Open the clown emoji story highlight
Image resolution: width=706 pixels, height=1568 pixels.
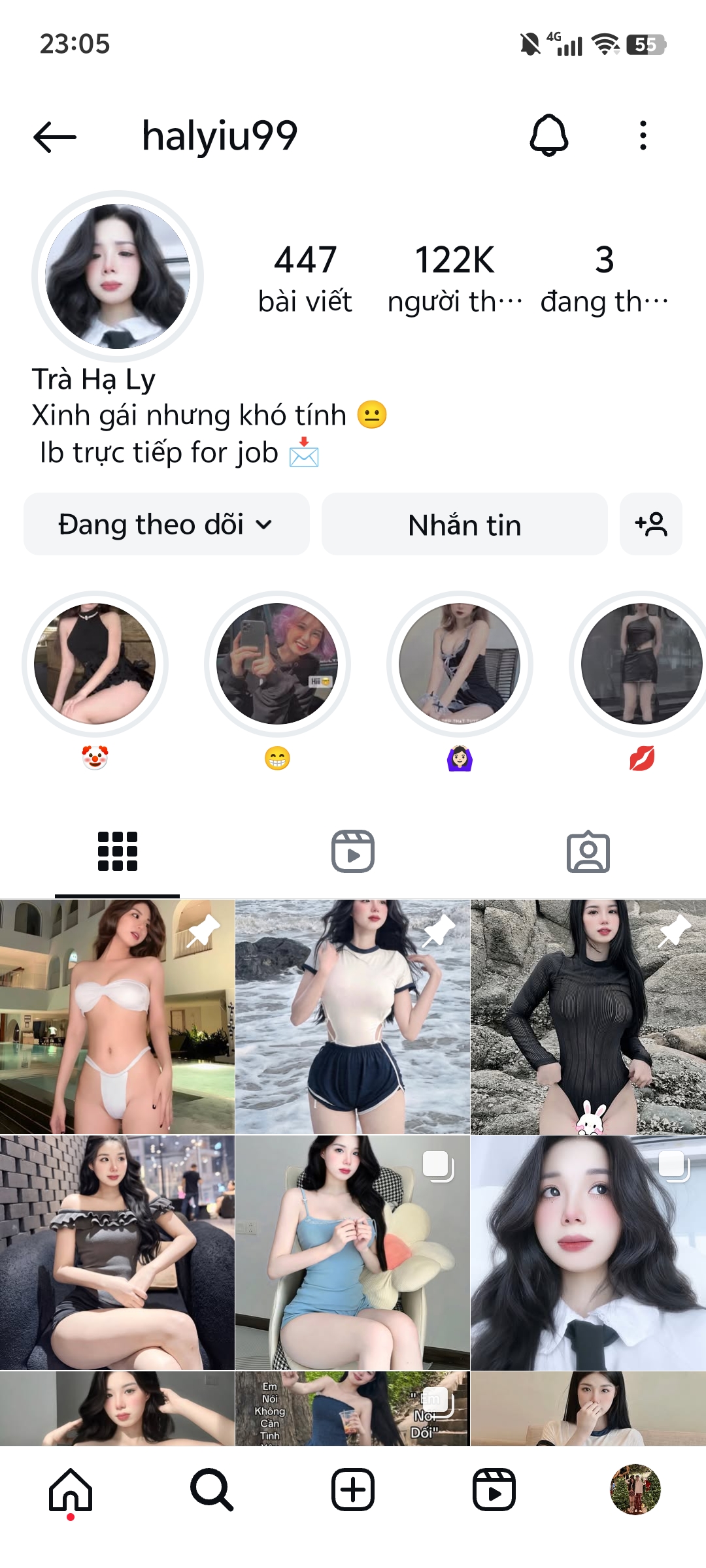(x=95, y=664)
